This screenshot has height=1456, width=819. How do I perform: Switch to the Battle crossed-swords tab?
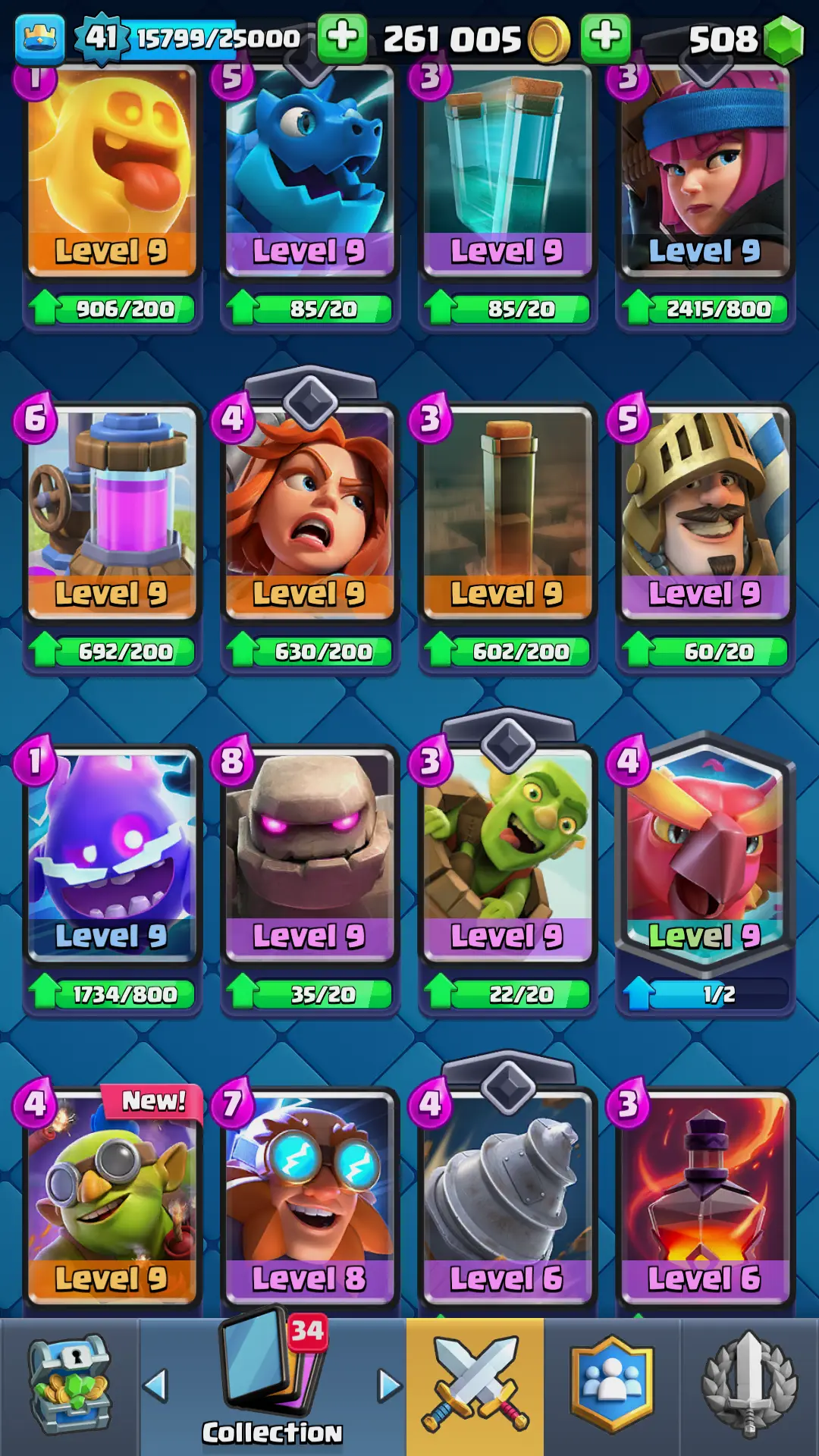pyautogui.click(x=475, y=1385)
